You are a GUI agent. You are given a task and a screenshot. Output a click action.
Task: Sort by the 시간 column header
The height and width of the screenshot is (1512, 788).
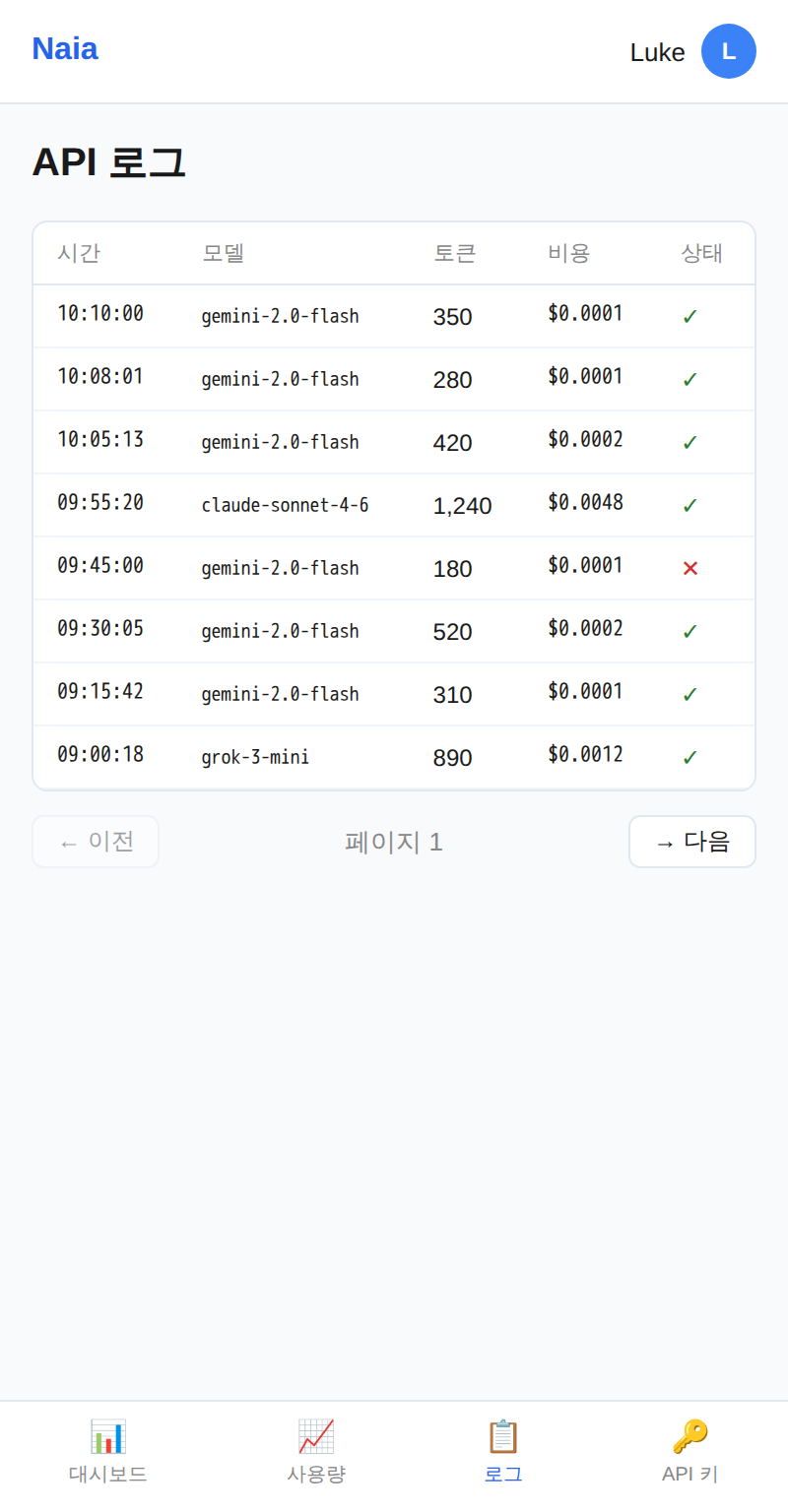point(79,253)
